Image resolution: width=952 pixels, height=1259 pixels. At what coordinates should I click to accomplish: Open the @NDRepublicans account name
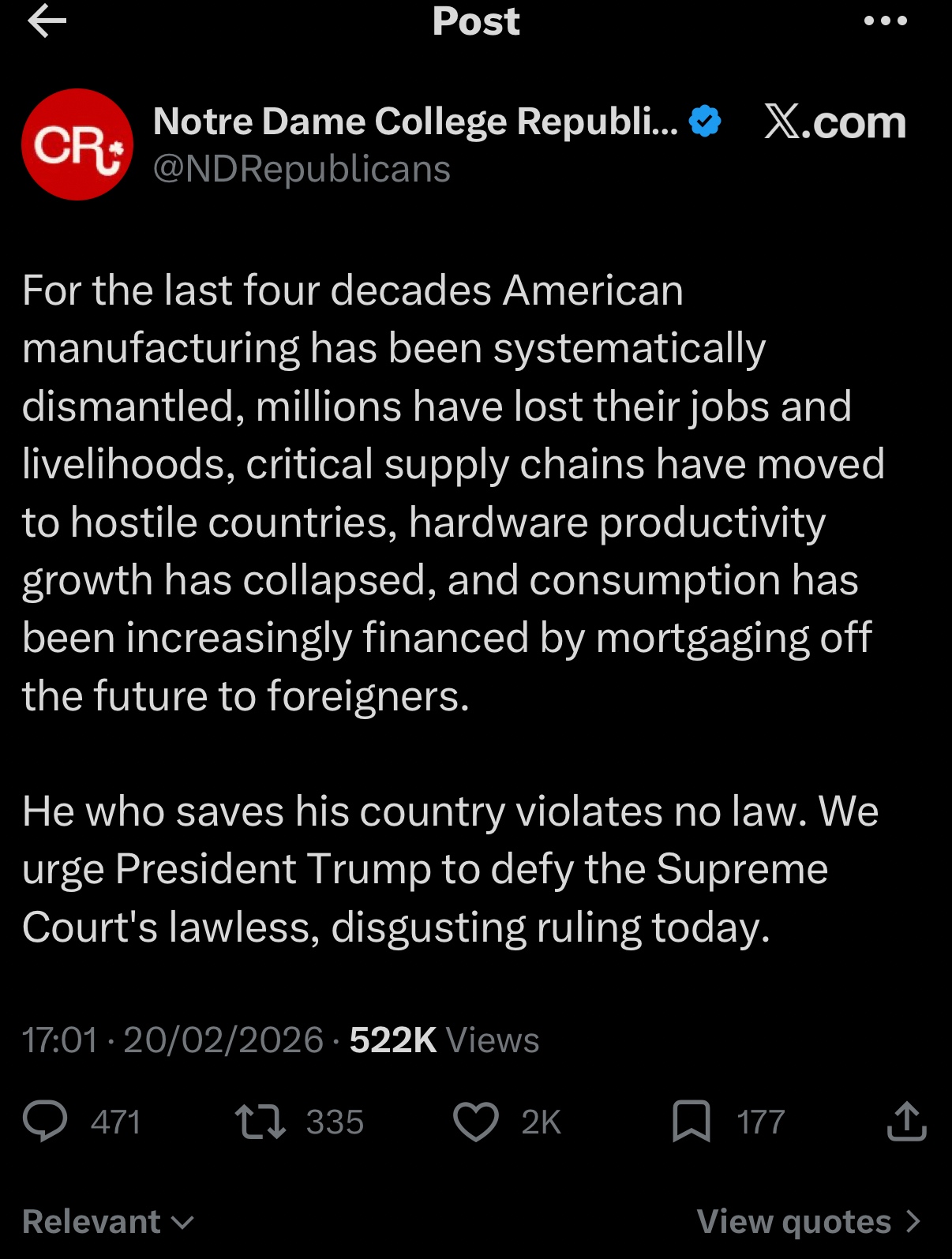[x=415, y=122]
